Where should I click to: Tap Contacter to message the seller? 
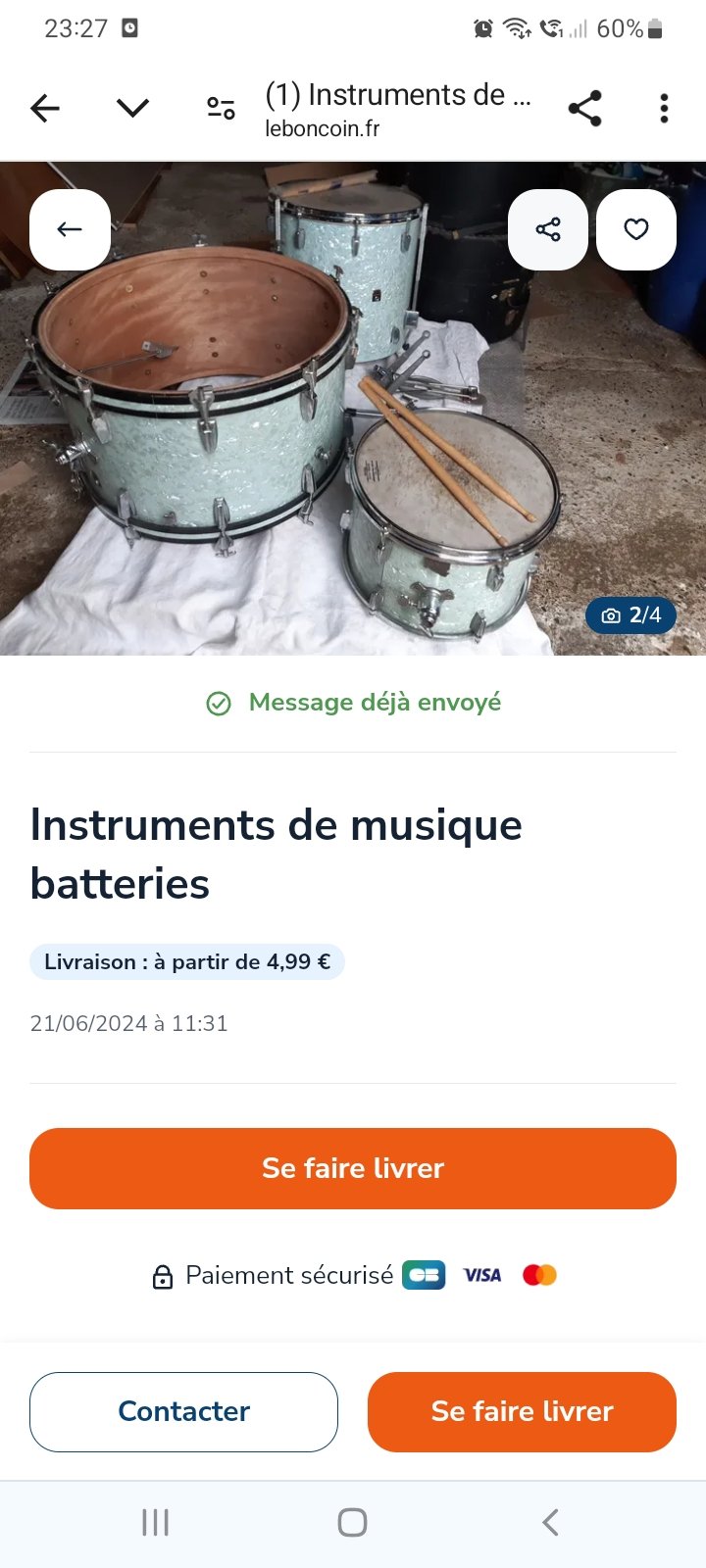[183, 1411]
